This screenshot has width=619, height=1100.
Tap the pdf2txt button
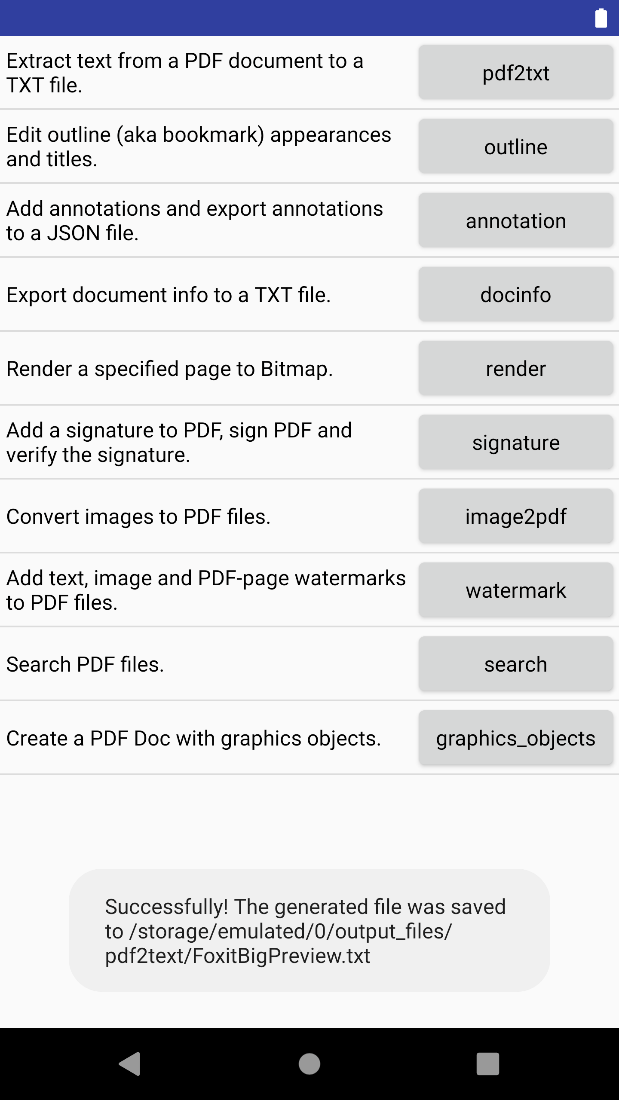(x=515, y=73)
